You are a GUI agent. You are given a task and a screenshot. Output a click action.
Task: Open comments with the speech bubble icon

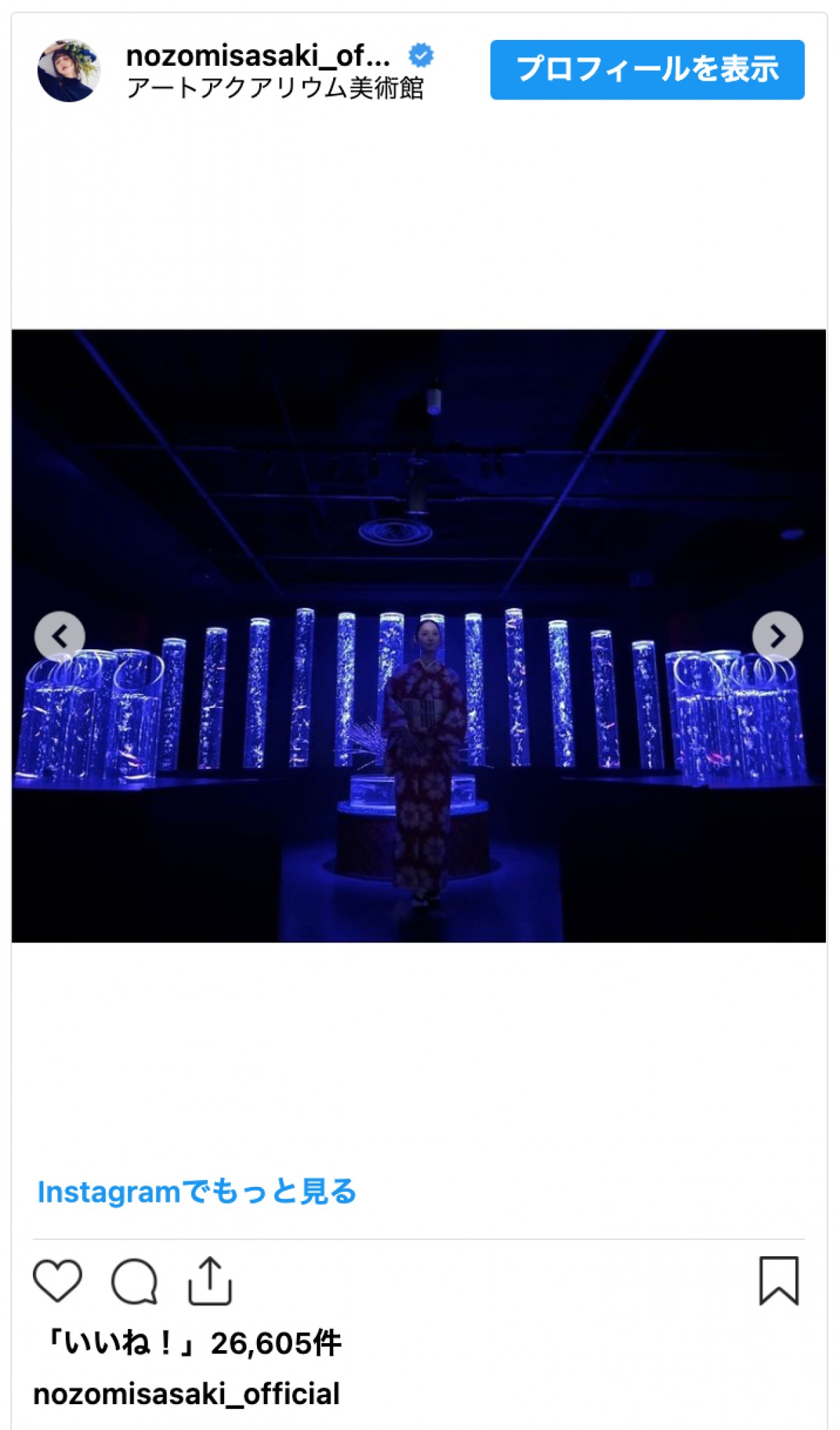pos(134,1281)
